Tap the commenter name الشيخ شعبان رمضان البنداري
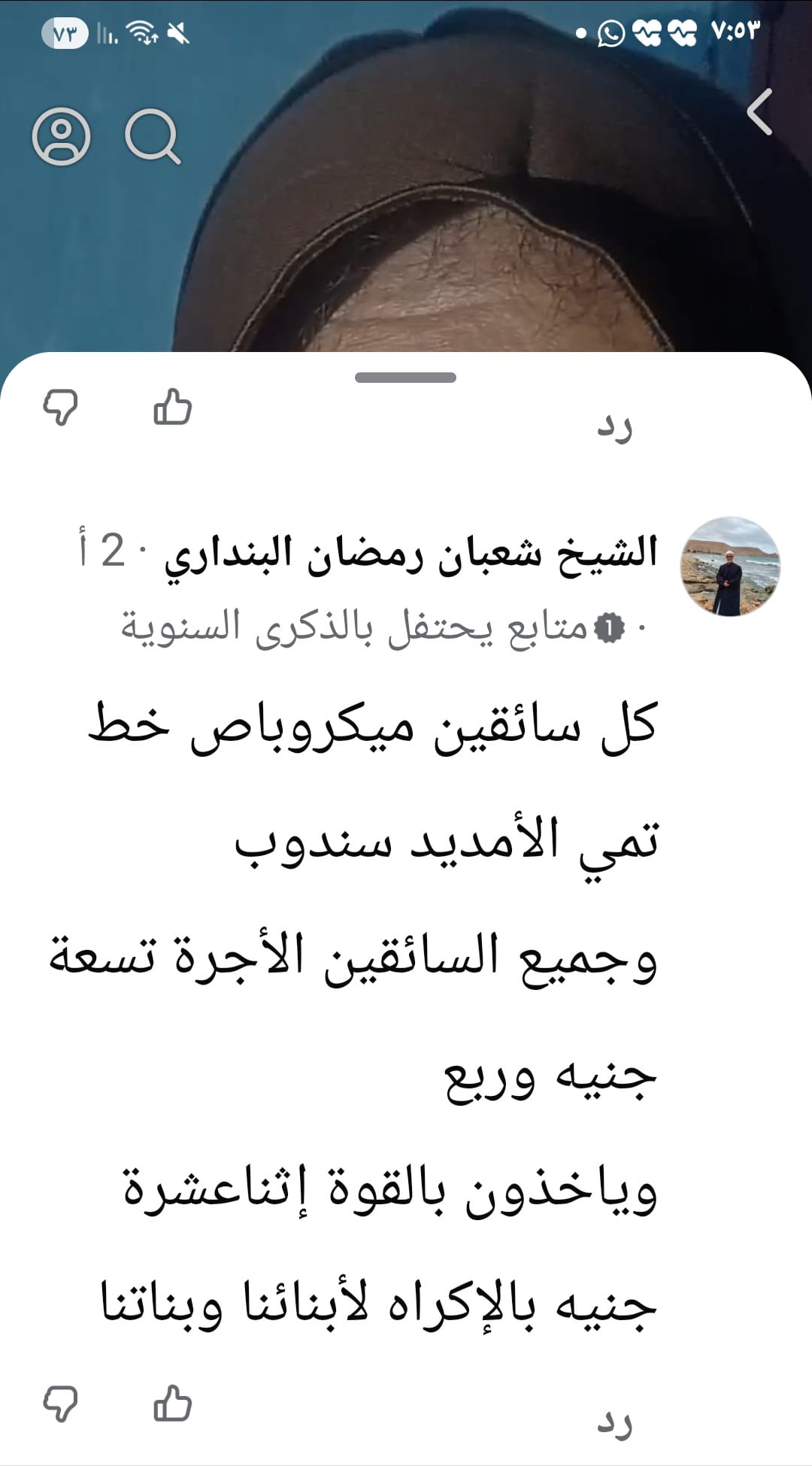 411,554
